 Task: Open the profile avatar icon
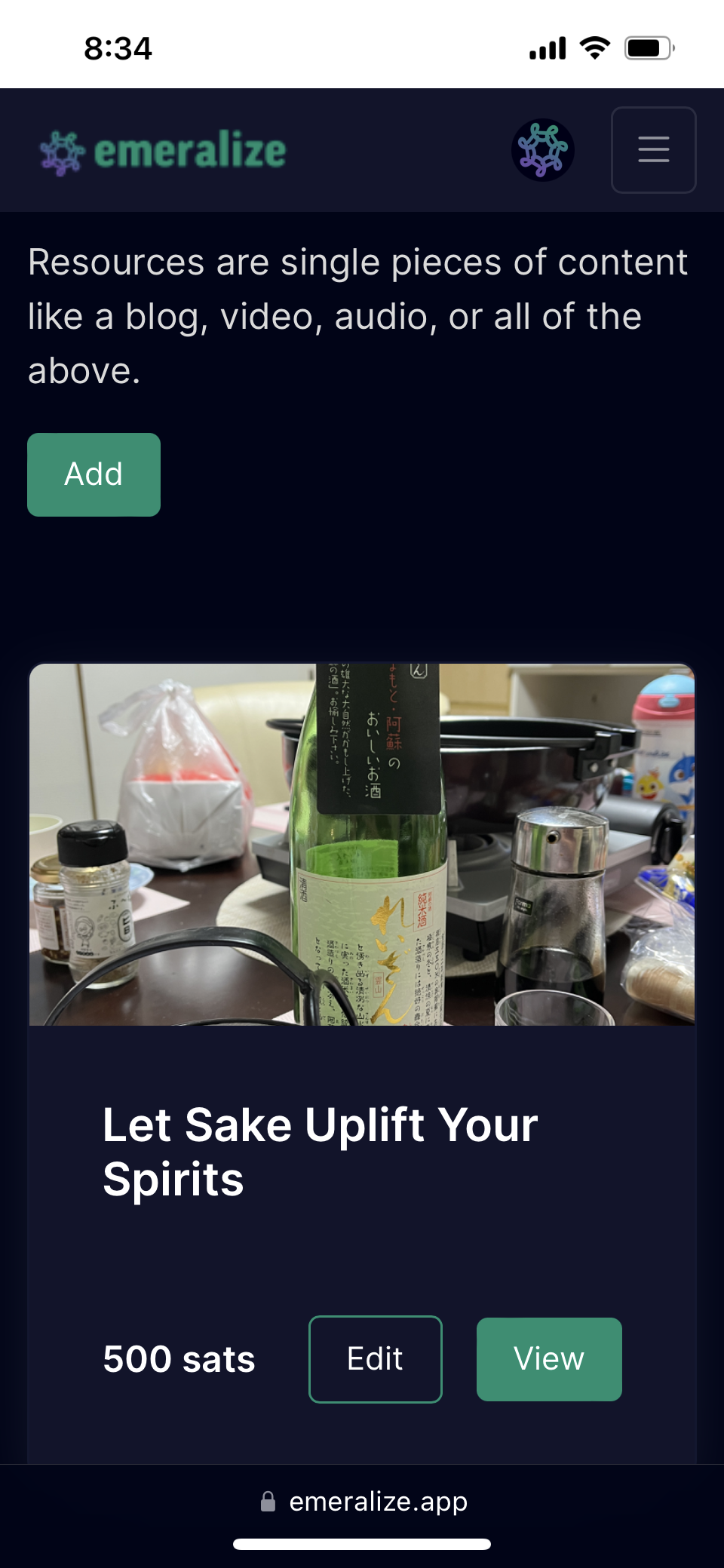[x=543, y=150]
